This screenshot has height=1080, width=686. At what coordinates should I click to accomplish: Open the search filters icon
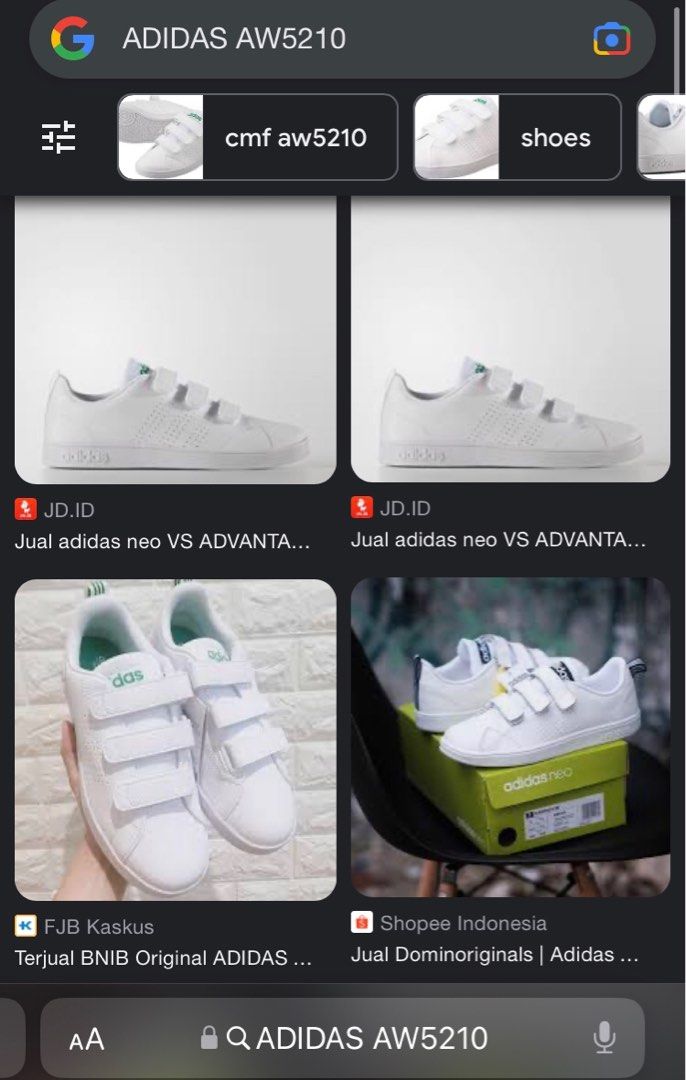59,137
